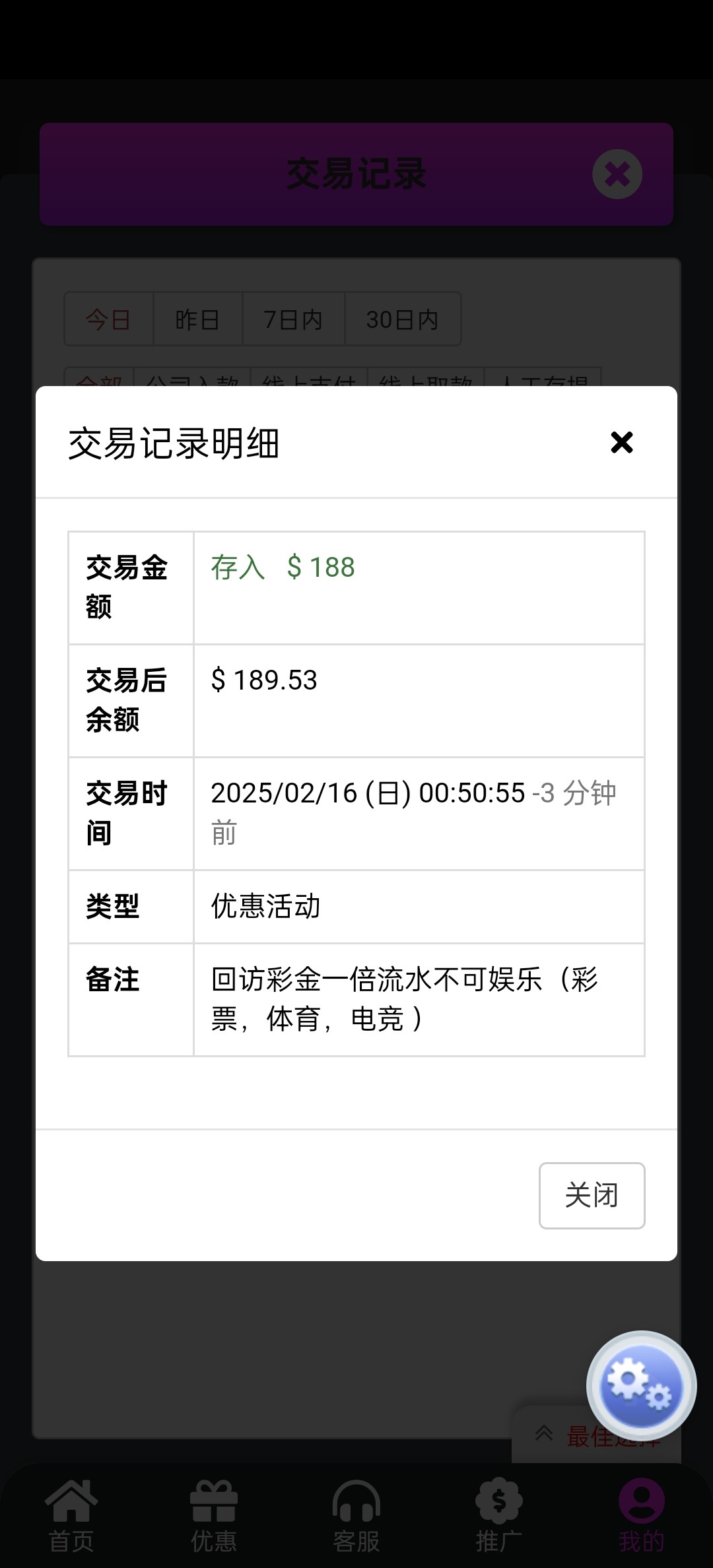This screenshot has width=713, height=1568.
Task: Dismiss the 交易记录明细 dialog with the X
Action: pos(621,442)
